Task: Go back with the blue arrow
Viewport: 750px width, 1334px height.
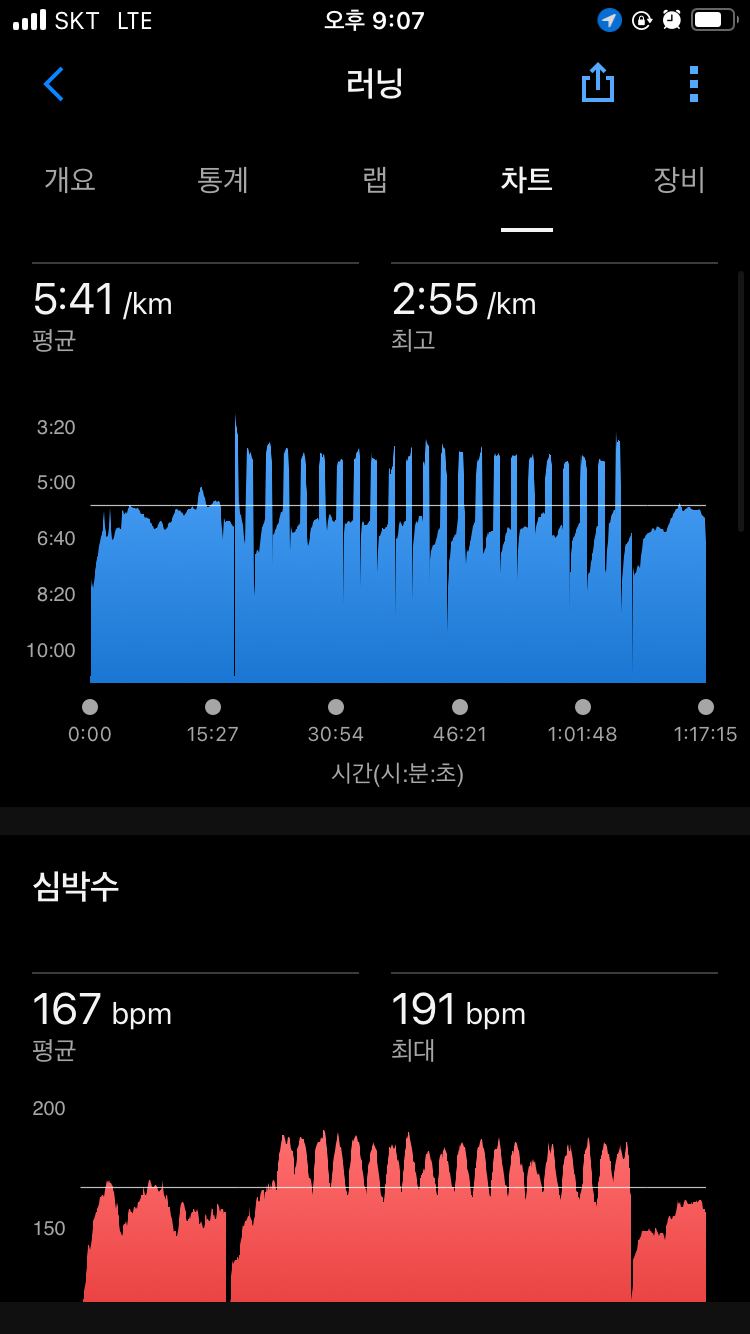Action: coord(54,84)
